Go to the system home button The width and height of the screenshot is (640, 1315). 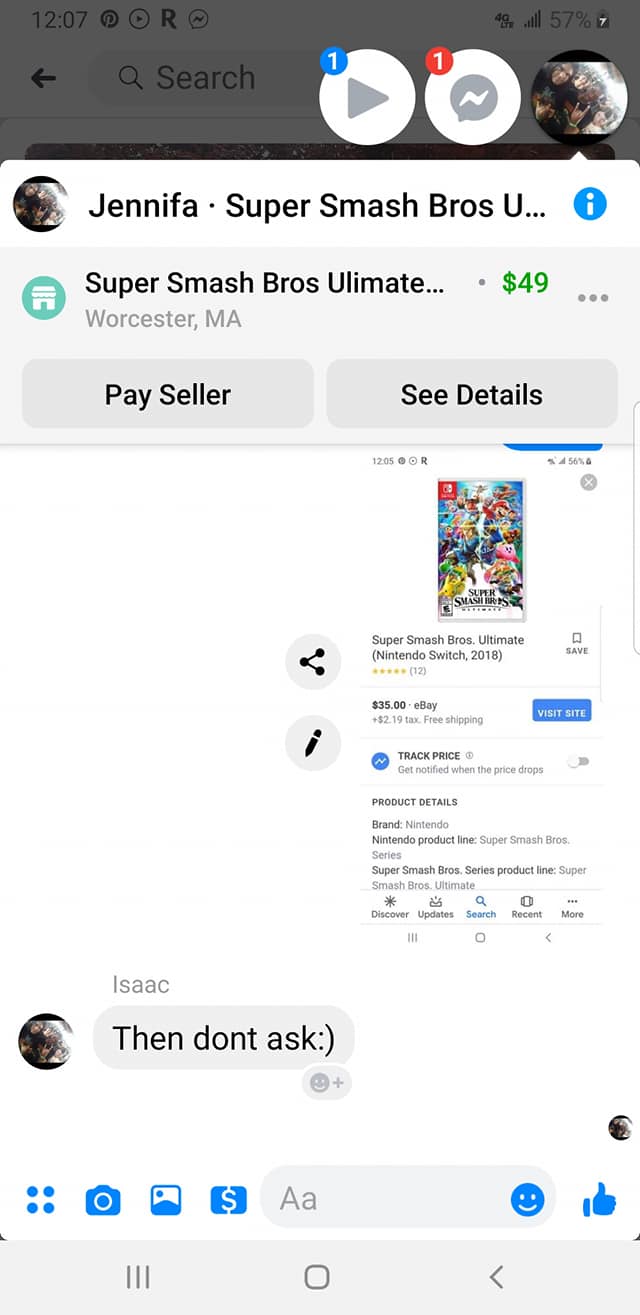tap(316, 1276)
